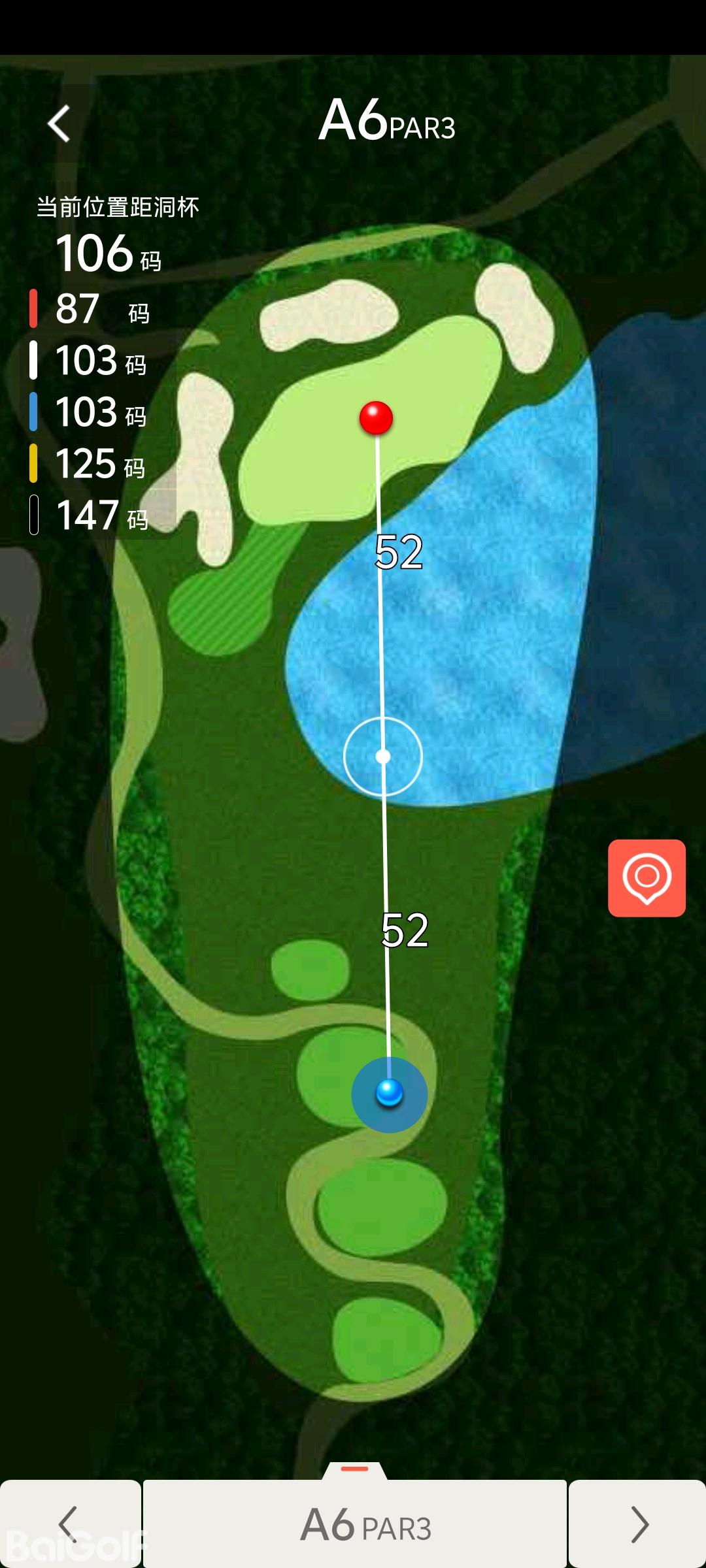706x1568 pixels.
Task: Go to the previous hole
Action: click(x=69, y=1524)
